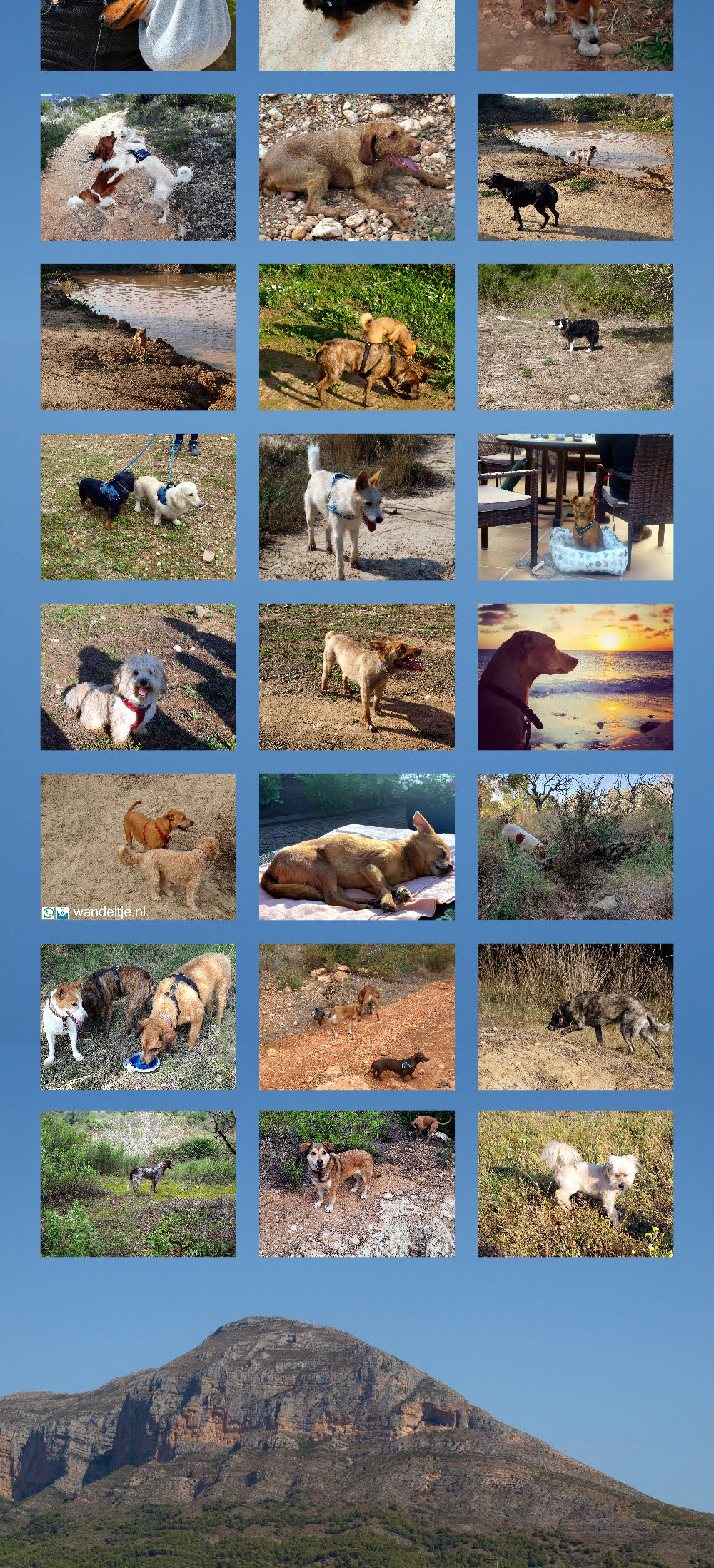
Task: Enlarge the white dog with blue harness
Action: pos(356,507)
